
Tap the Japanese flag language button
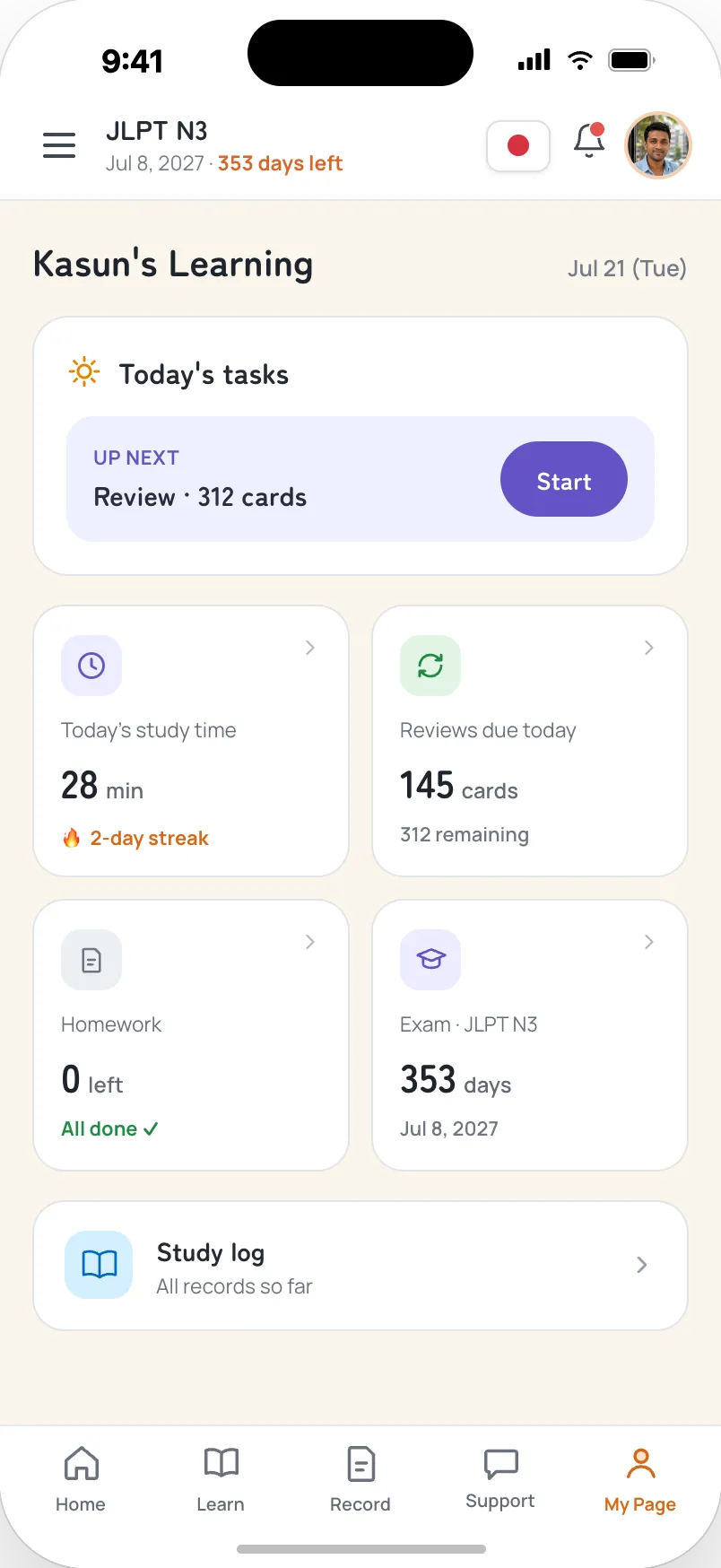(518, 145)
